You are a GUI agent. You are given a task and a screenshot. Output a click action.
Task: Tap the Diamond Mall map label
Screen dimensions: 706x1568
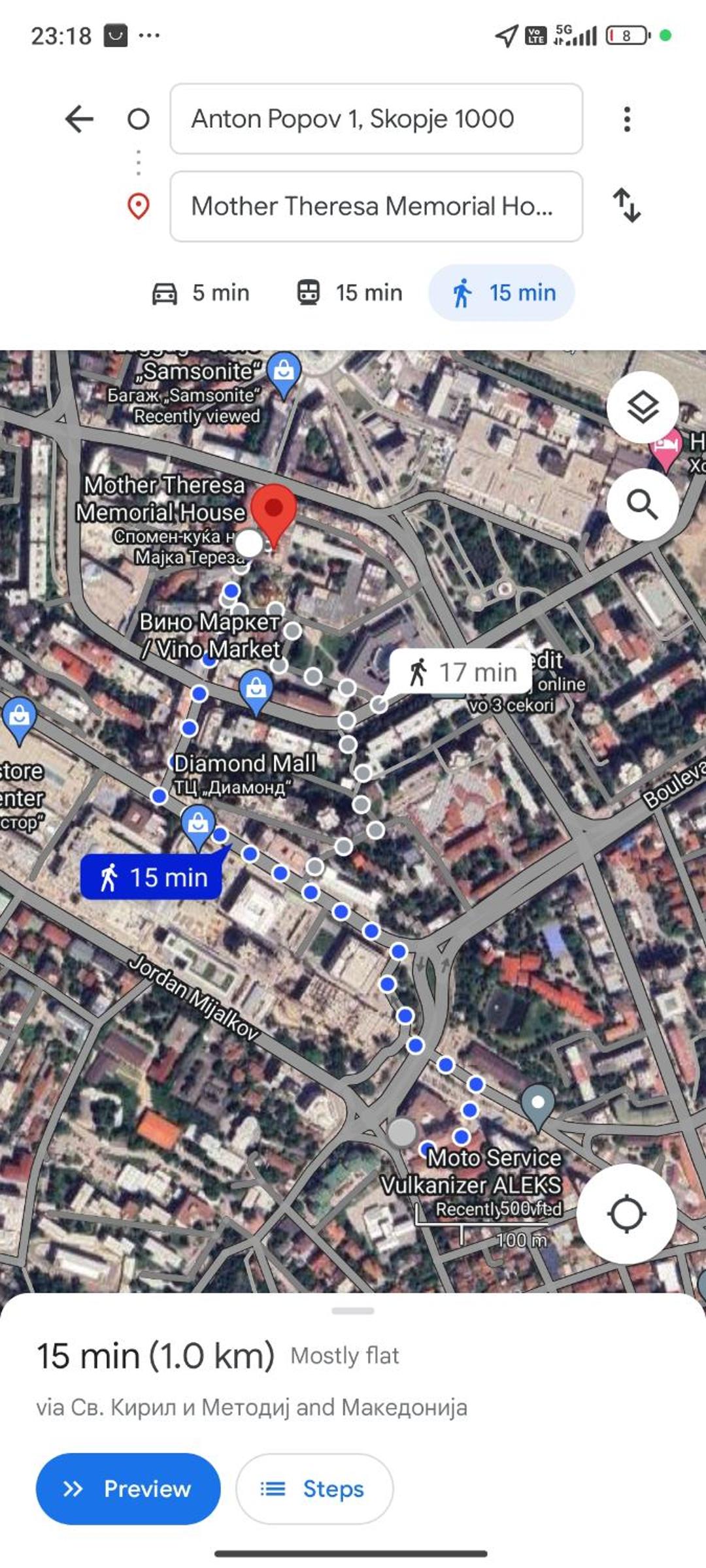(244, 763)
